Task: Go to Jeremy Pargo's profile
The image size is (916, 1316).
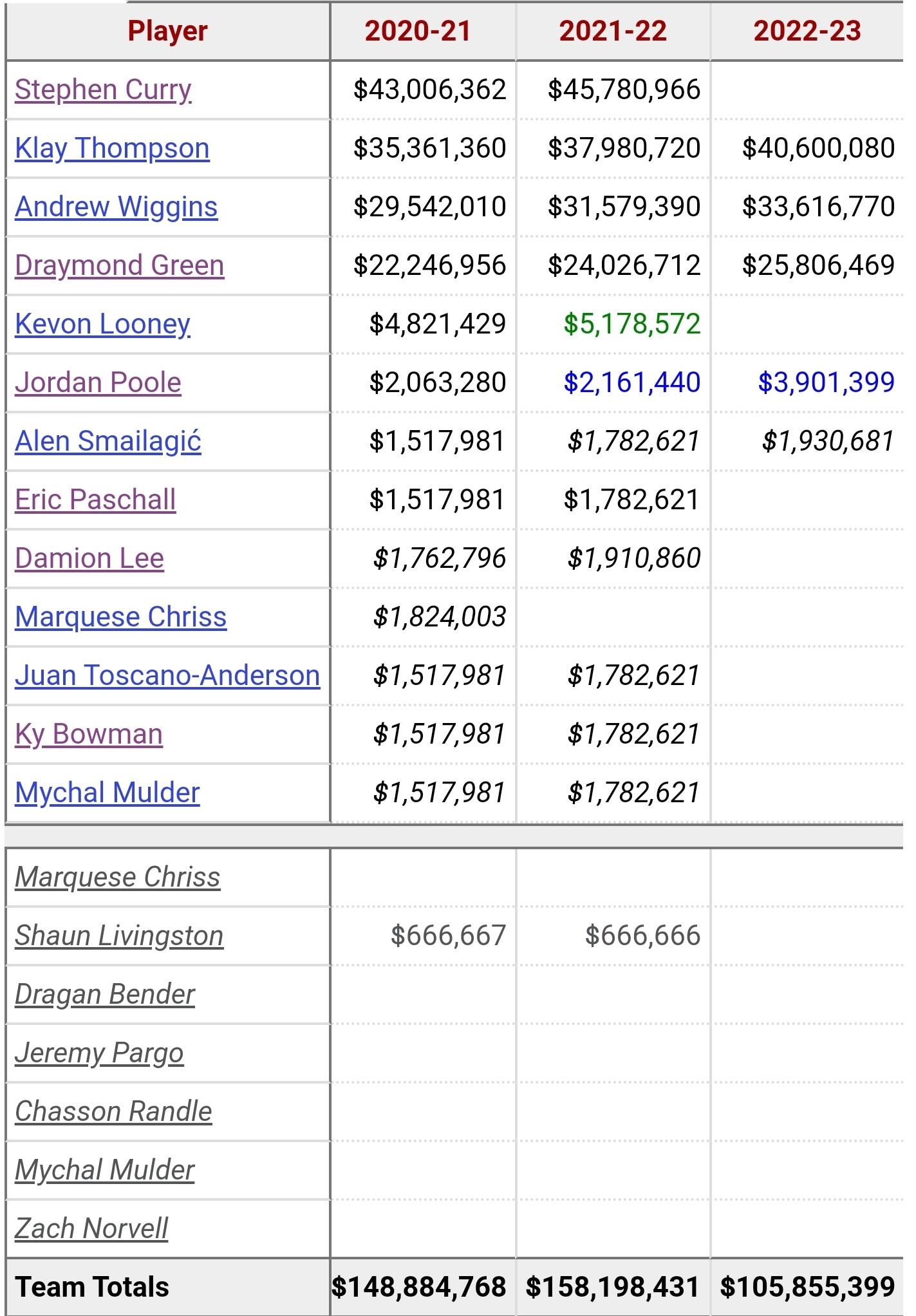Action: 99,1053
